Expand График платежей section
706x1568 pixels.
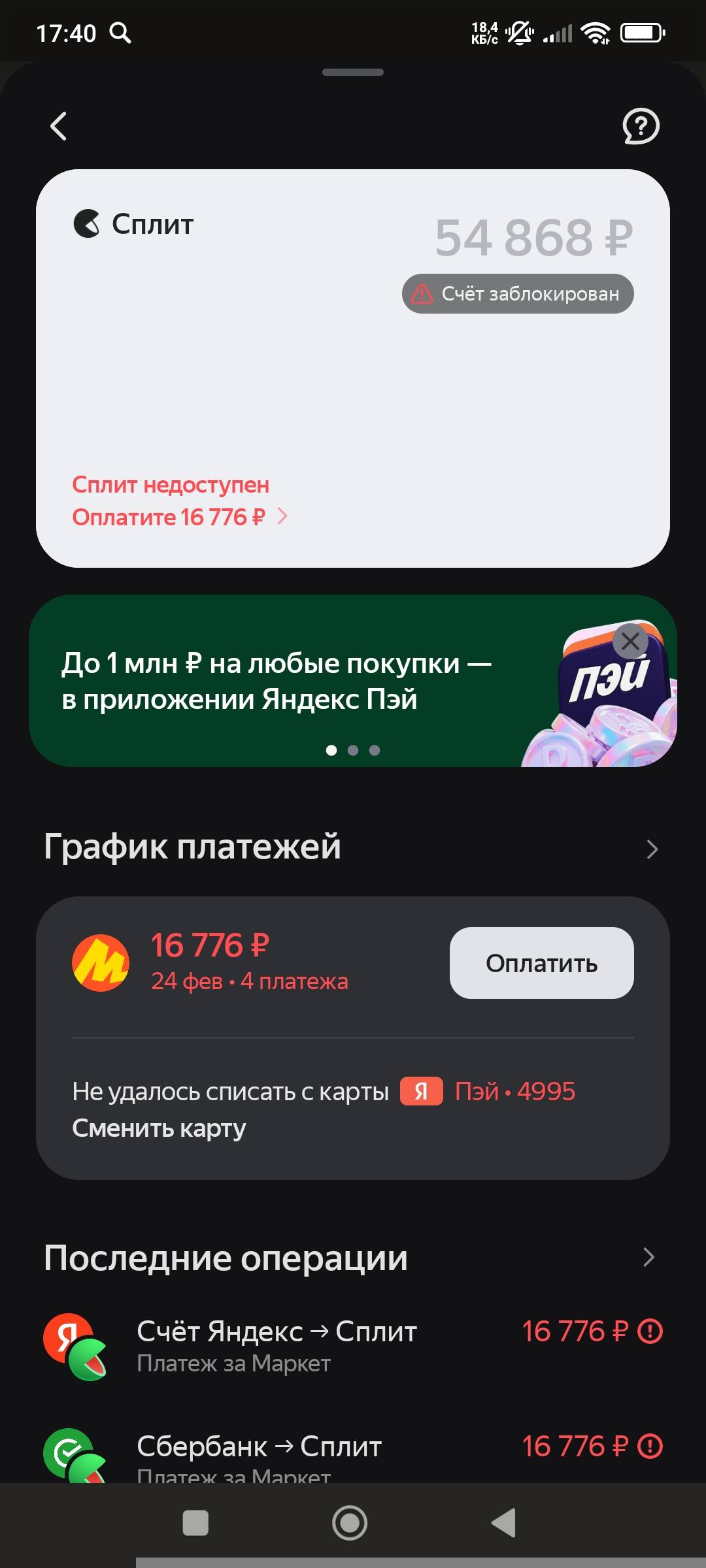coord(651,849)
